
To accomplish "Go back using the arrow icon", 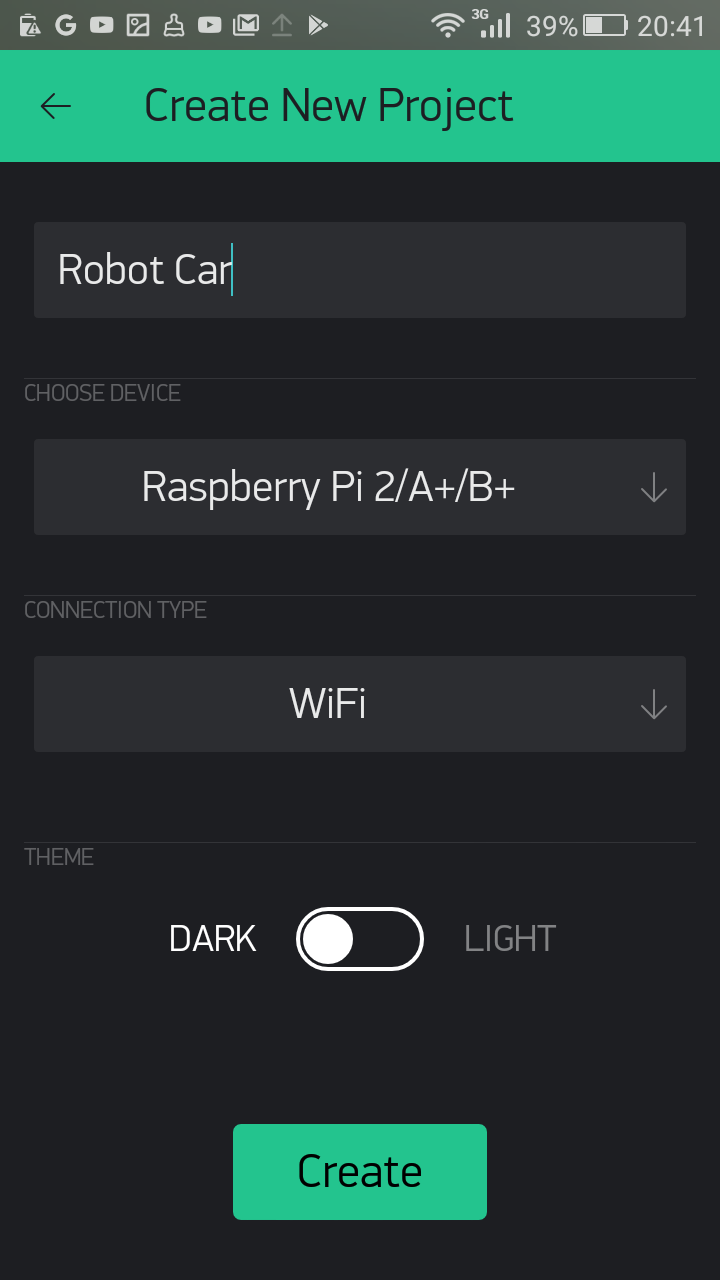I will 55,106.
